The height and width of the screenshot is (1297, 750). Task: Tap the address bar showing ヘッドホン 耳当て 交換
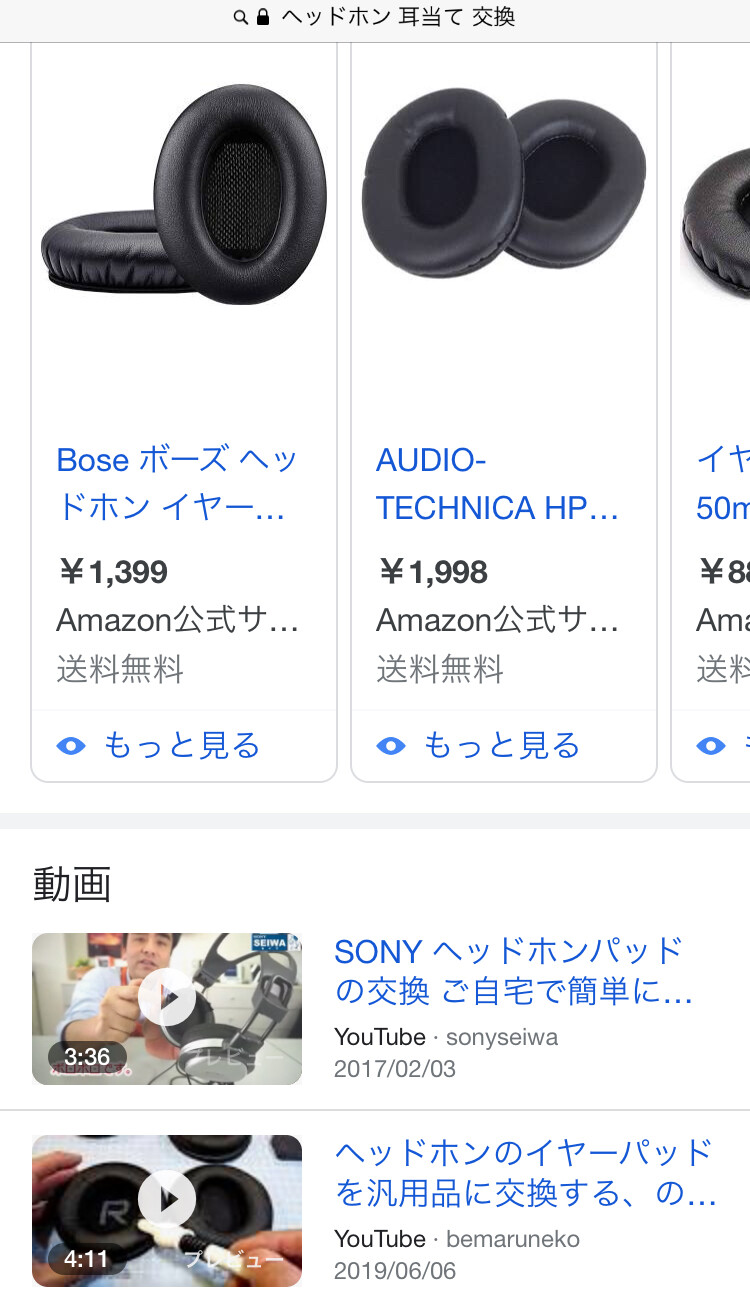click(x=375, y=18)
